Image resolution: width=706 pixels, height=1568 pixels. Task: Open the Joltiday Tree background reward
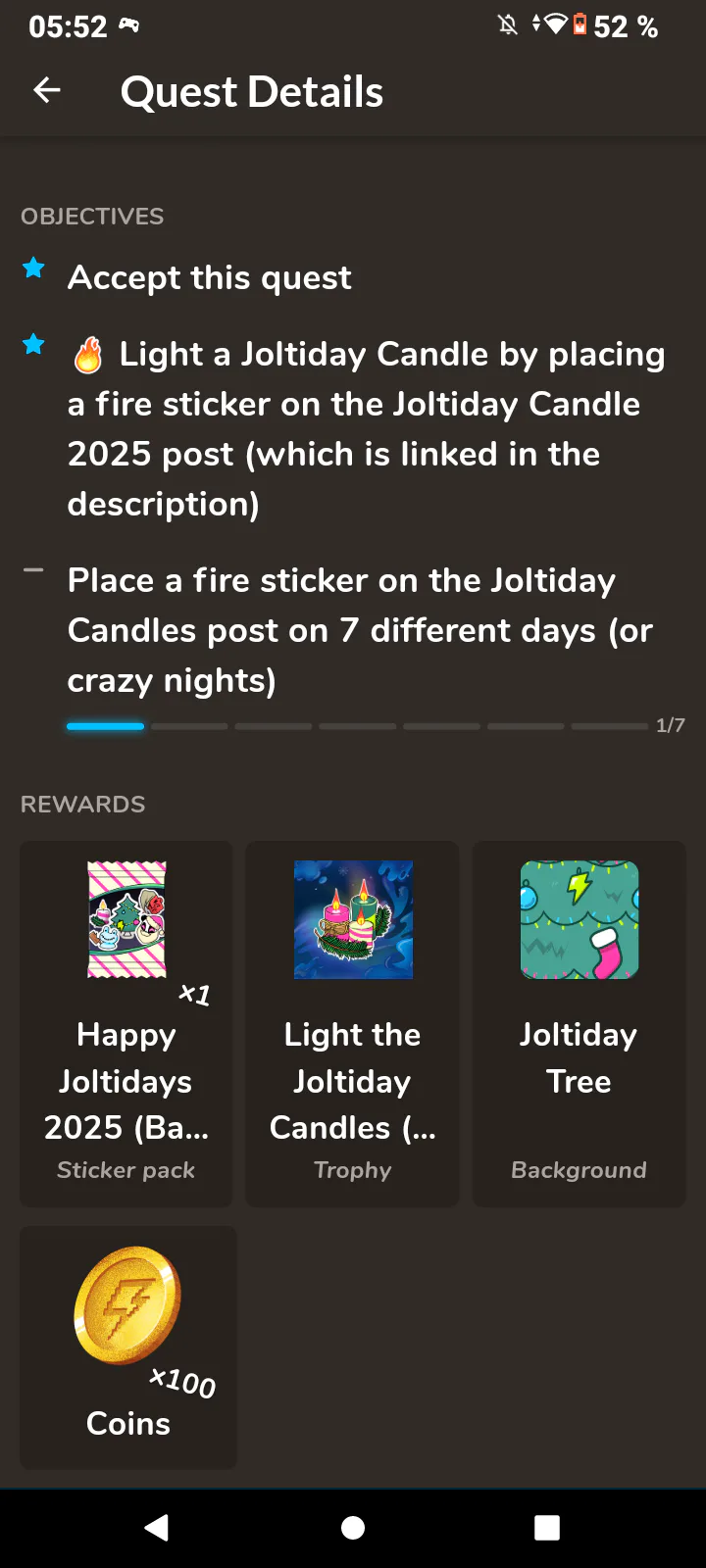pos(579,1023)
